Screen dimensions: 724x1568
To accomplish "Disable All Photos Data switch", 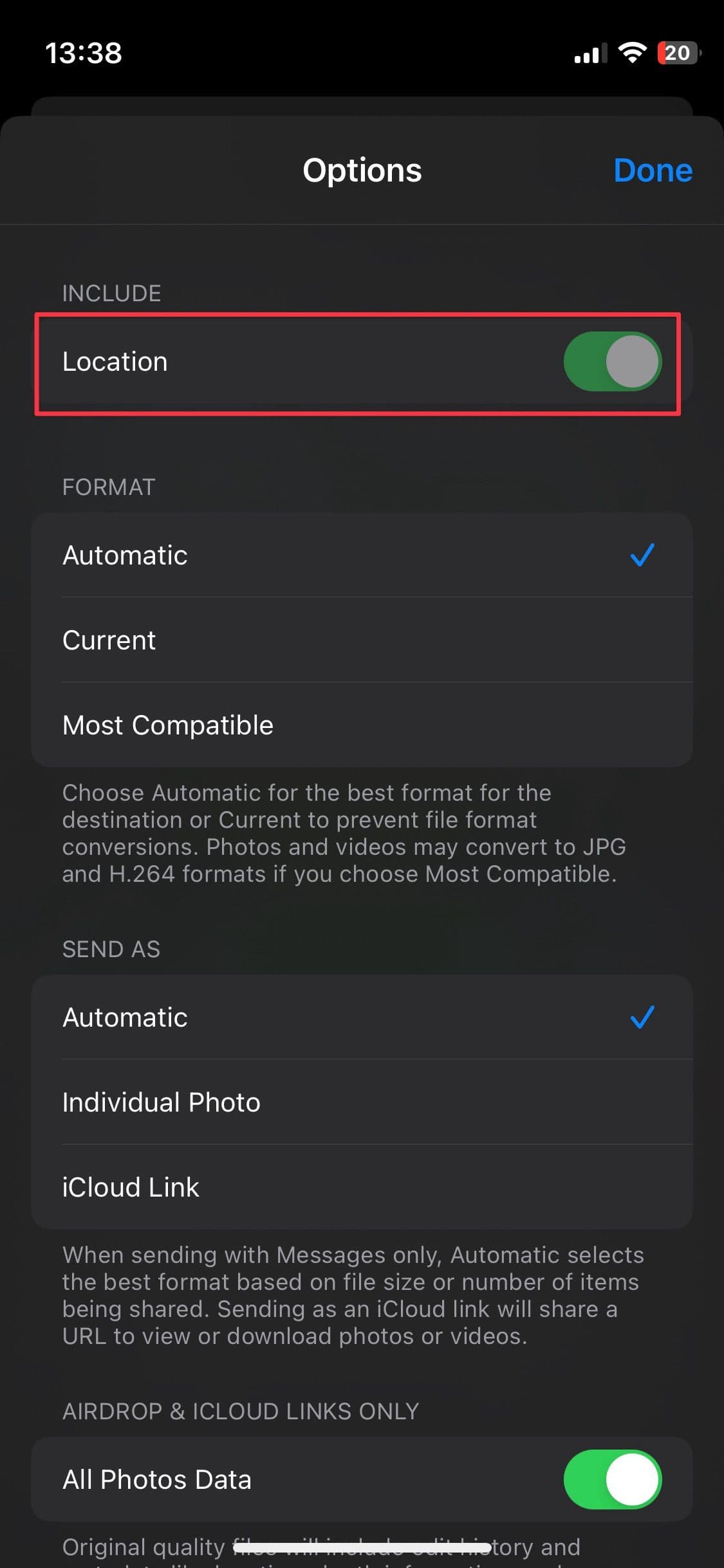I will [612, 1479].
